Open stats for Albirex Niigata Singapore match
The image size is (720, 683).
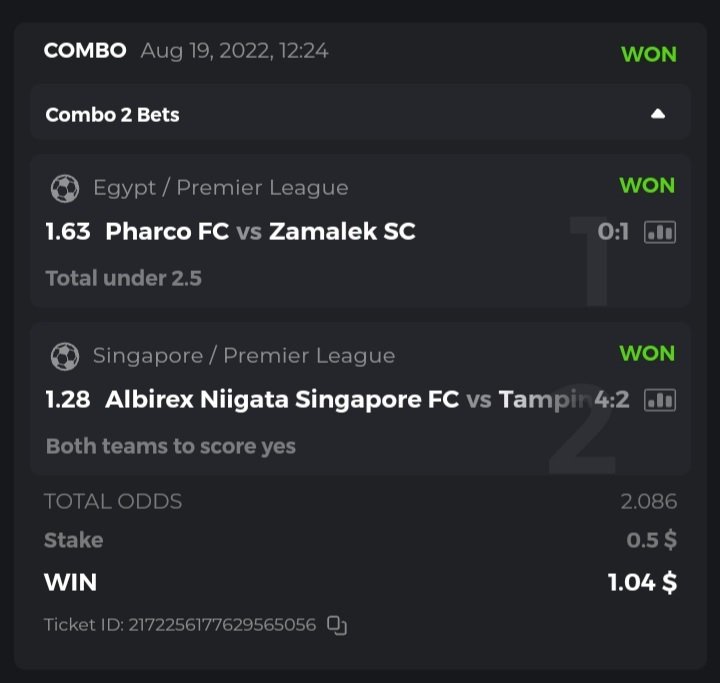coord(660,400)
